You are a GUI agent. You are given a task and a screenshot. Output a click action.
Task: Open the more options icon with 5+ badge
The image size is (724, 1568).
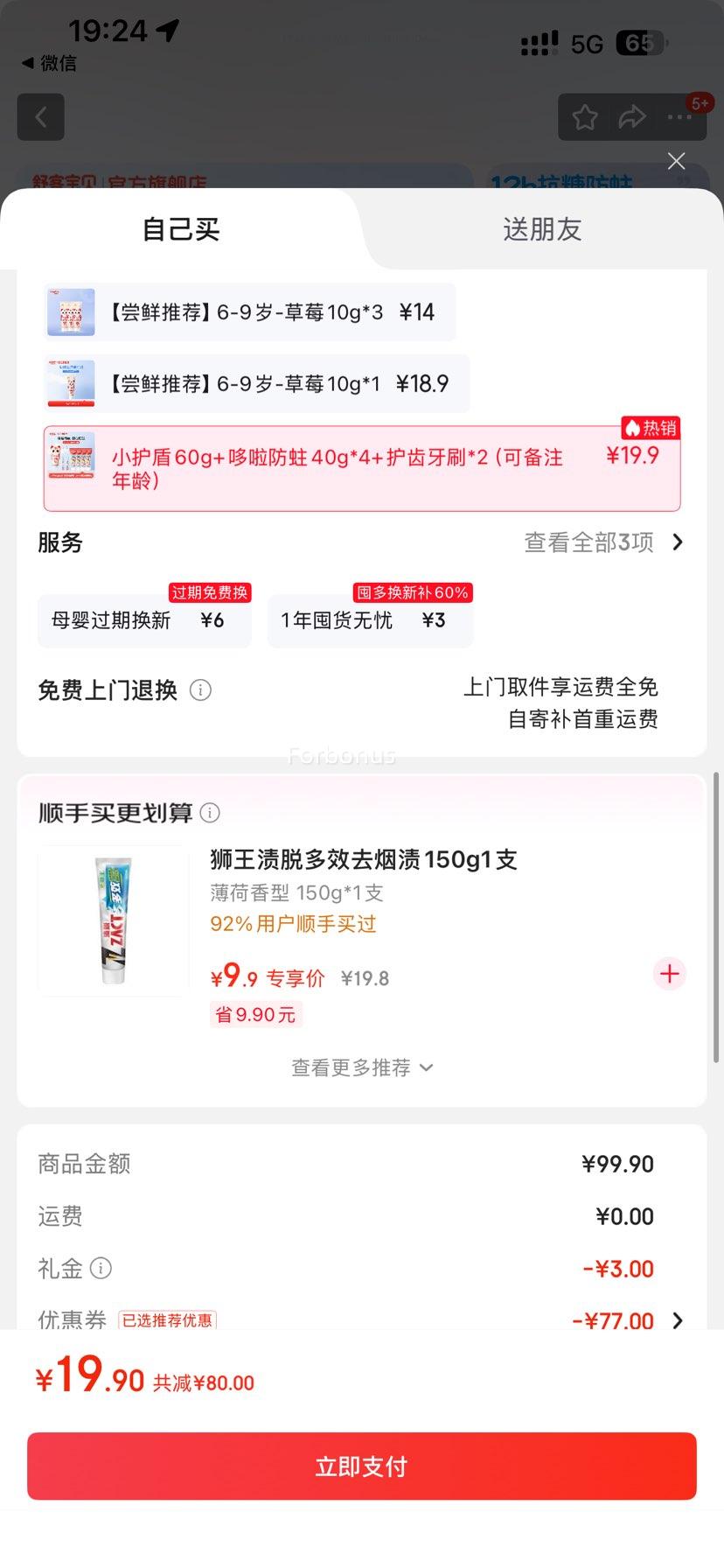point(679,116)
